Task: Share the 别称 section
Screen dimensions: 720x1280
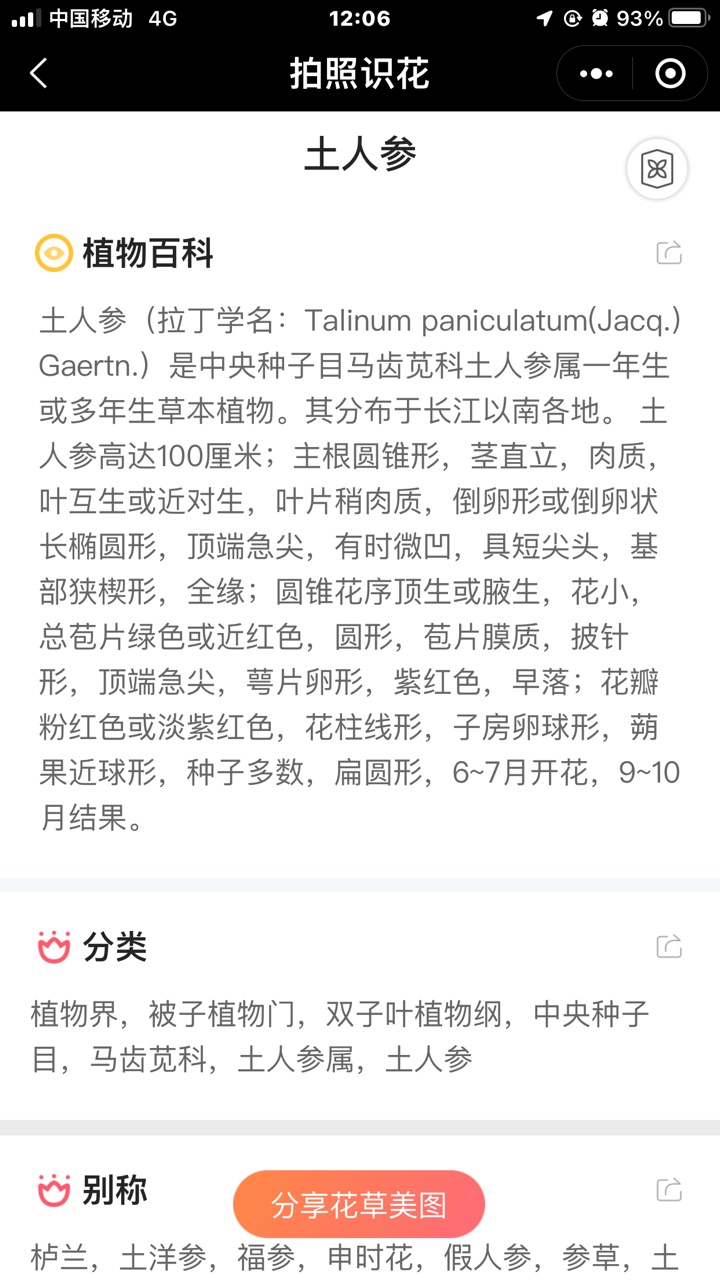Action: 669,1190
